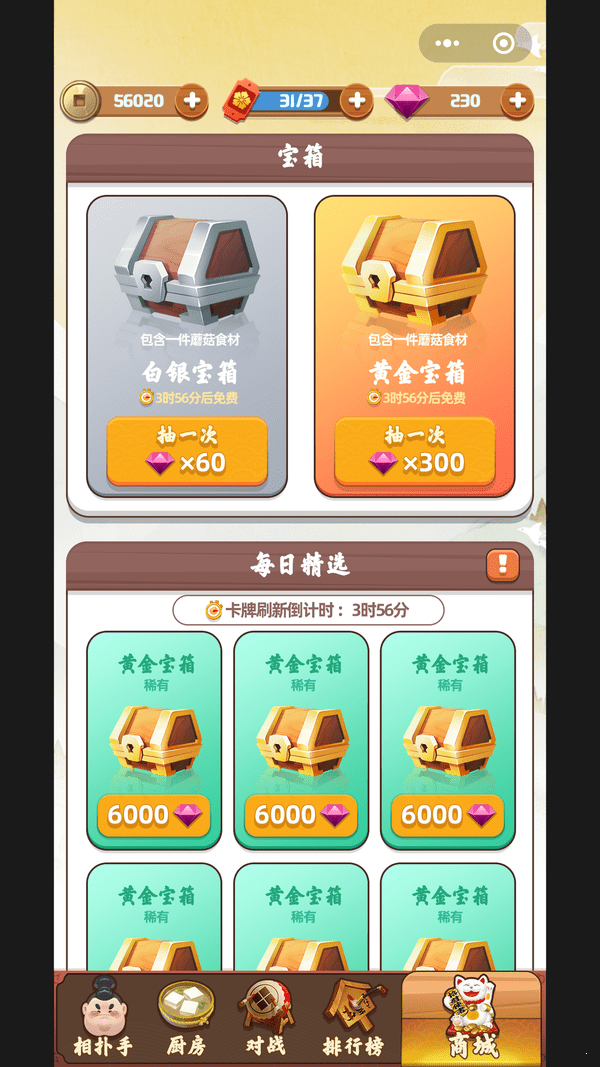Add more red envelope energy

click(x=356, y=101)
